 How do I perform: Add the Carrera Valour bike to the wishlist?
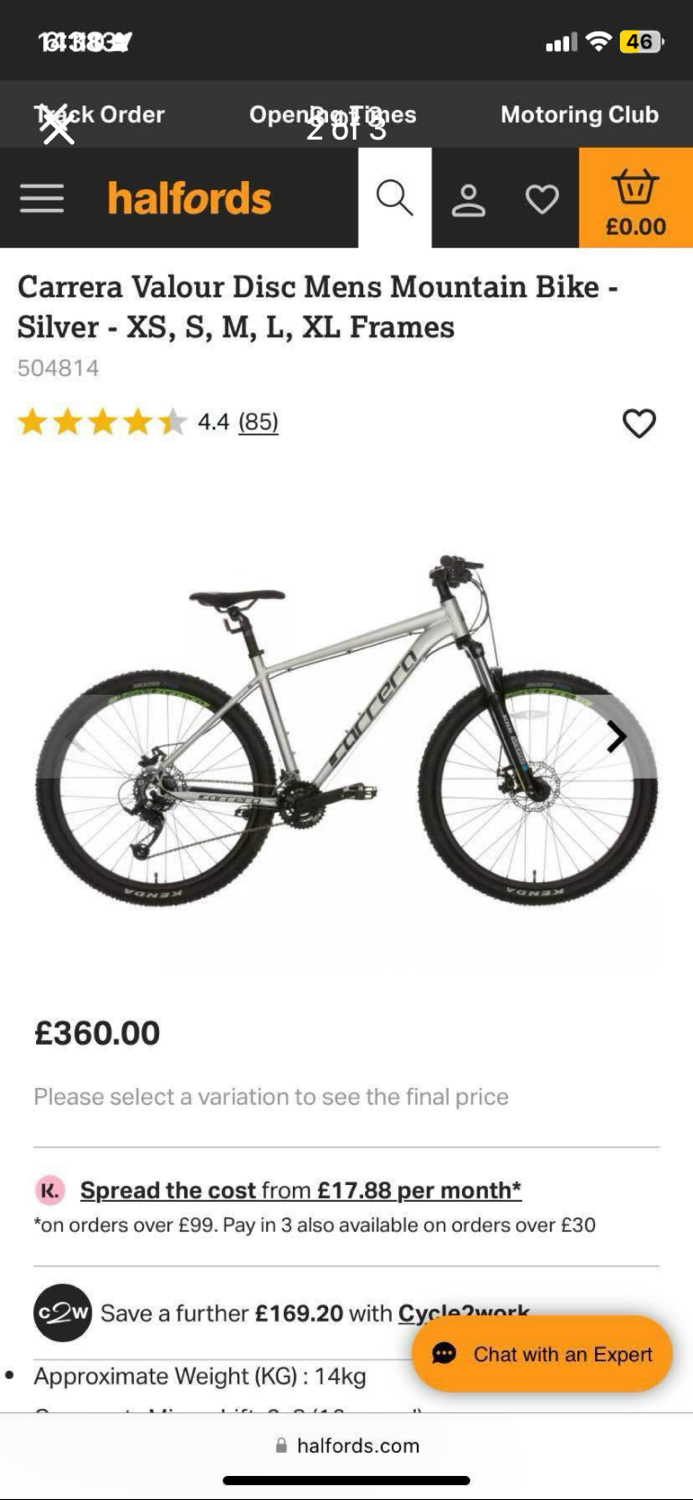pos(639,423)
